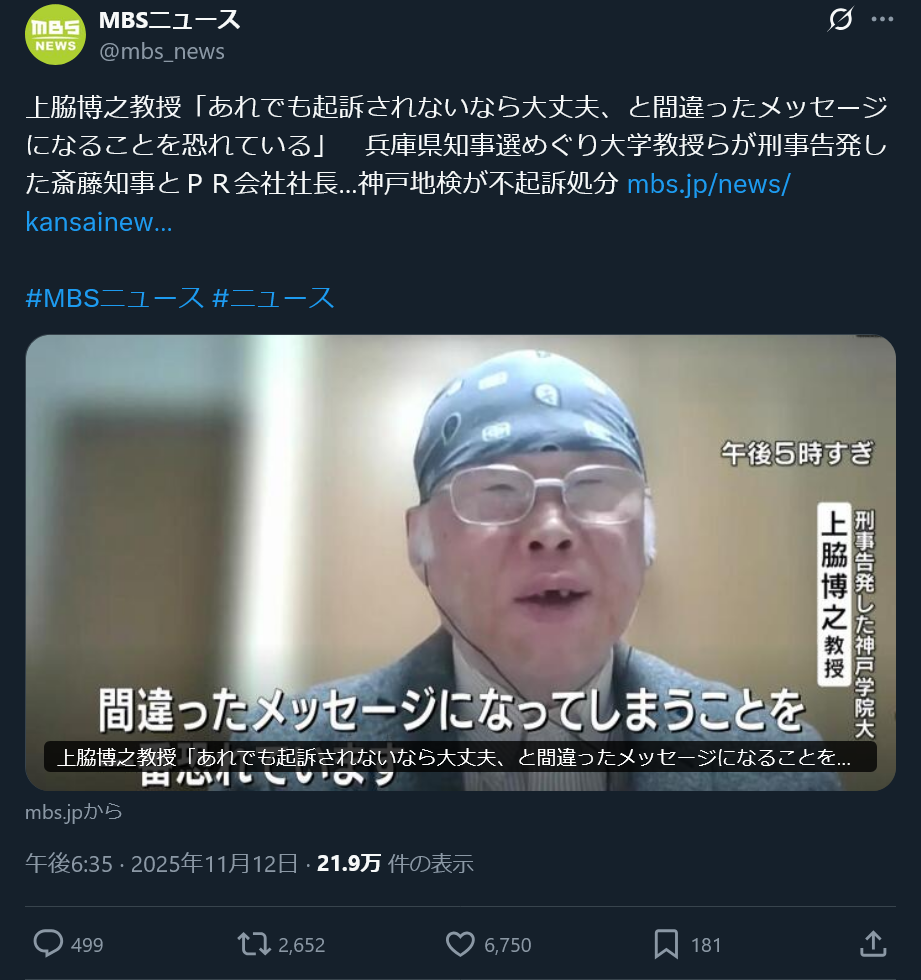921x980 pixels.
Task: Open the #MBSニュース hashtag
Action: pyautogui.click(x=114, y=297)
